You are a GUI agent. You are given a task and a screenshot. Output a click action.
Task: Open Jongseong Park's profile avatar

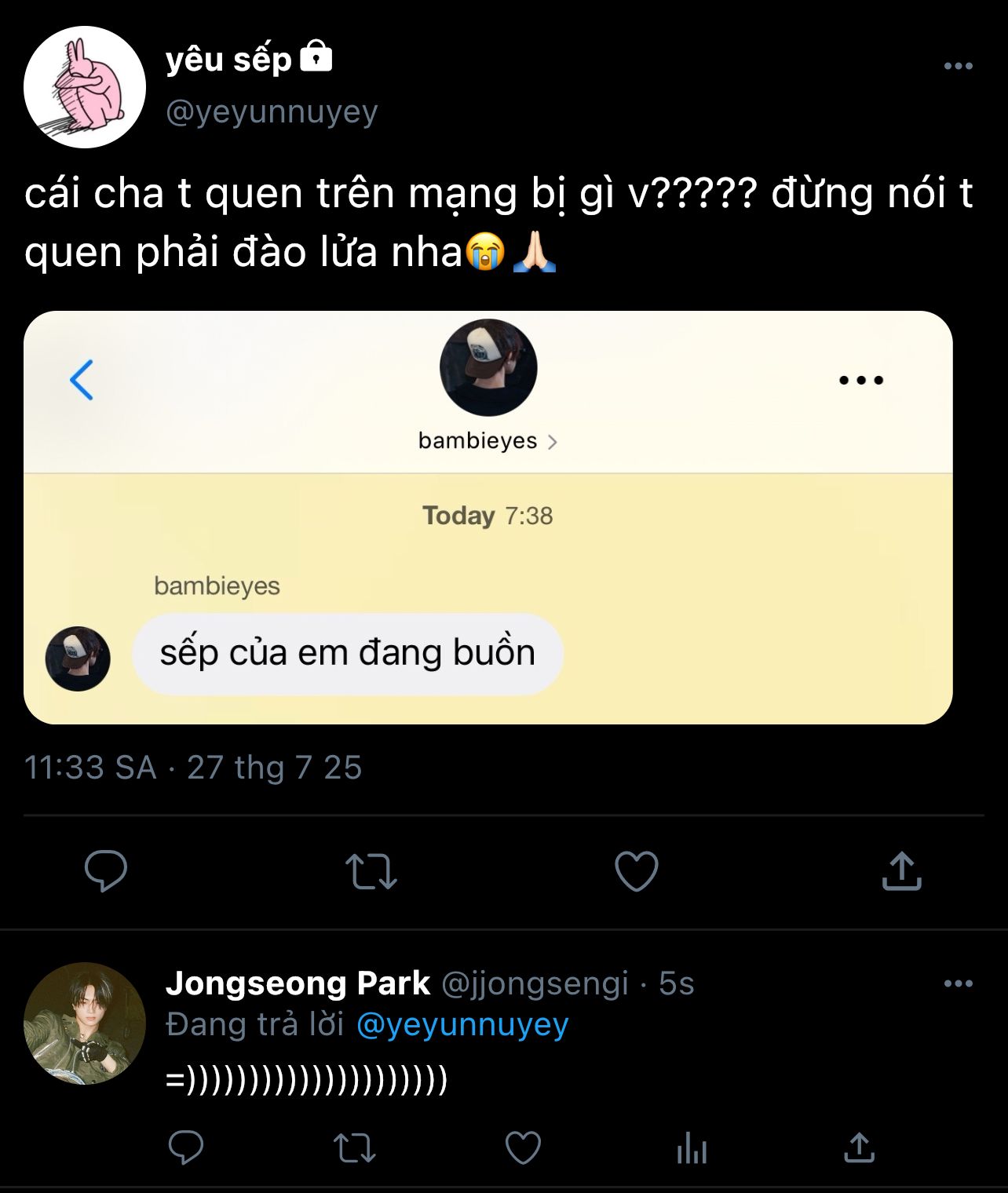click(x=85, y=1023)
